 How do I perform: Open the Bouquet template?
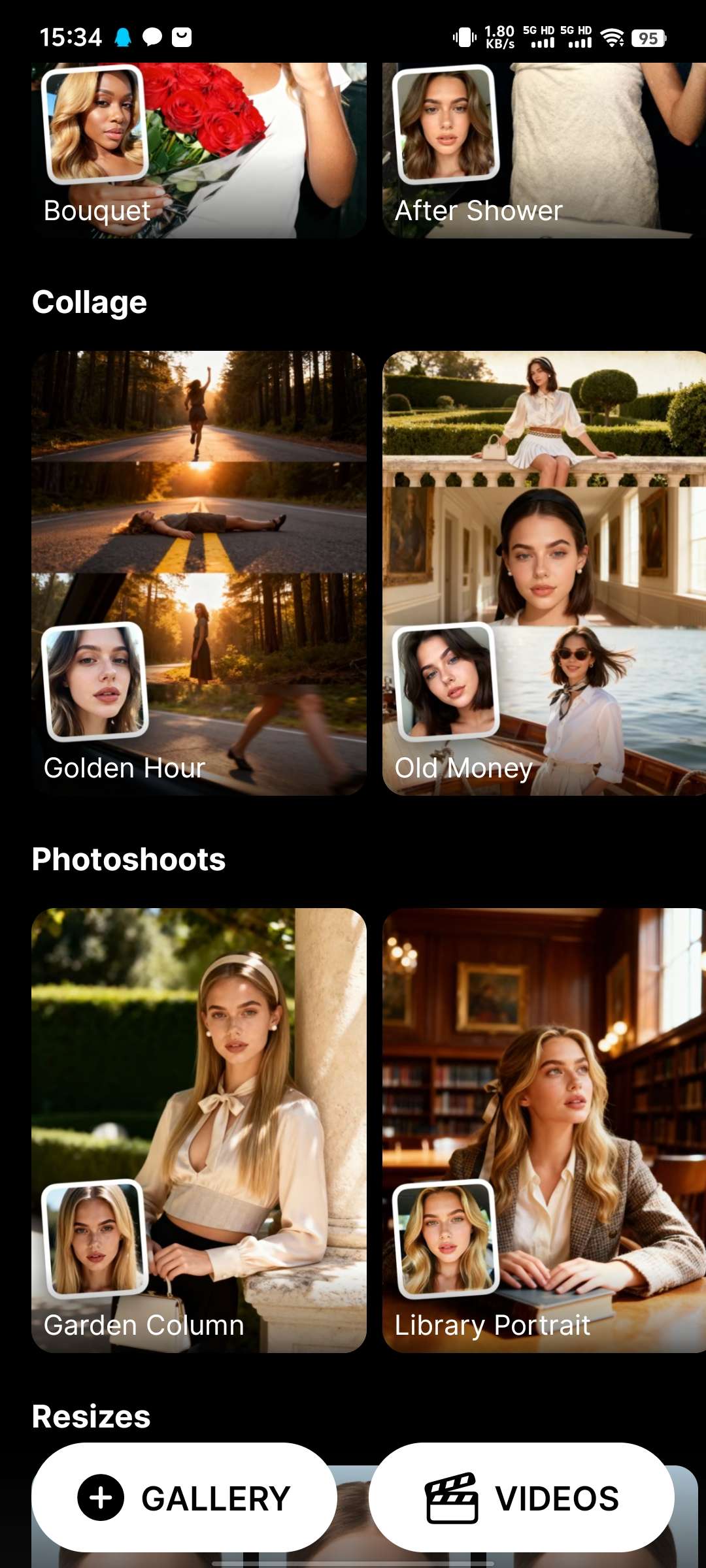click(199, 150)
